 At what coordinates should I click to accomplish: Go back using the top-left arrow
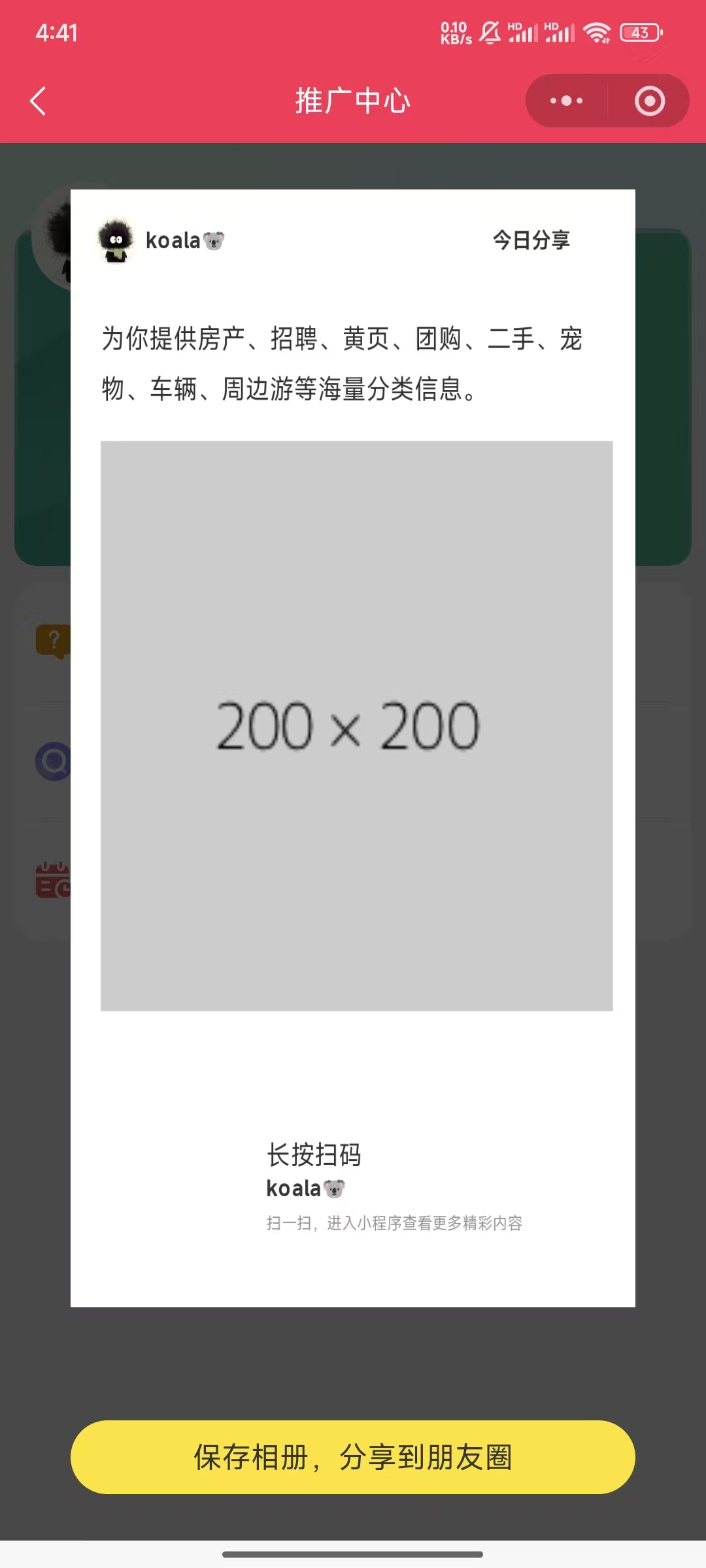point(39,101)
